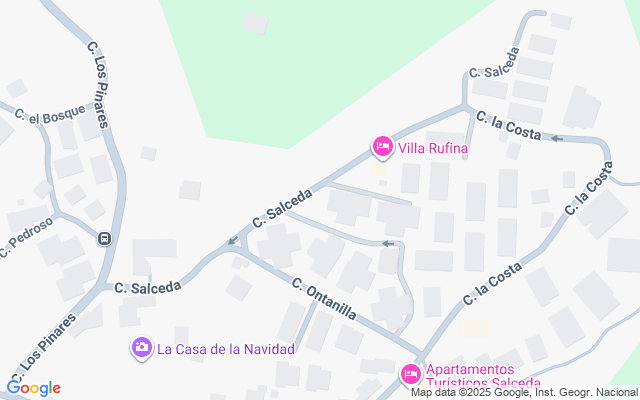
Task: Select the La Casa de la Navidad marker
Action: (142, 348)
